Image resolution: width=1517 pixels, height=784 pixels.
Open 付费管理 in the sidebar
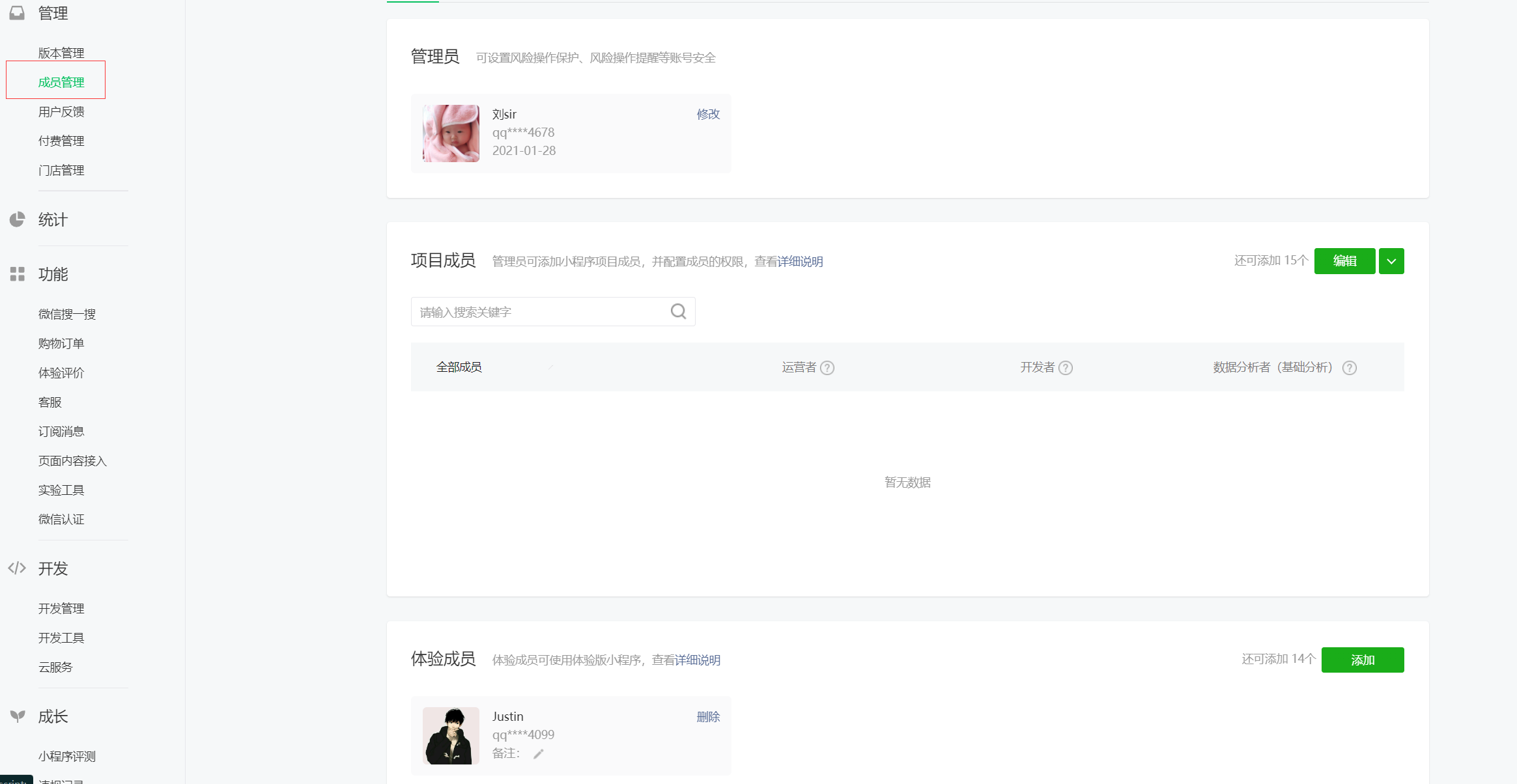point(61,141)
